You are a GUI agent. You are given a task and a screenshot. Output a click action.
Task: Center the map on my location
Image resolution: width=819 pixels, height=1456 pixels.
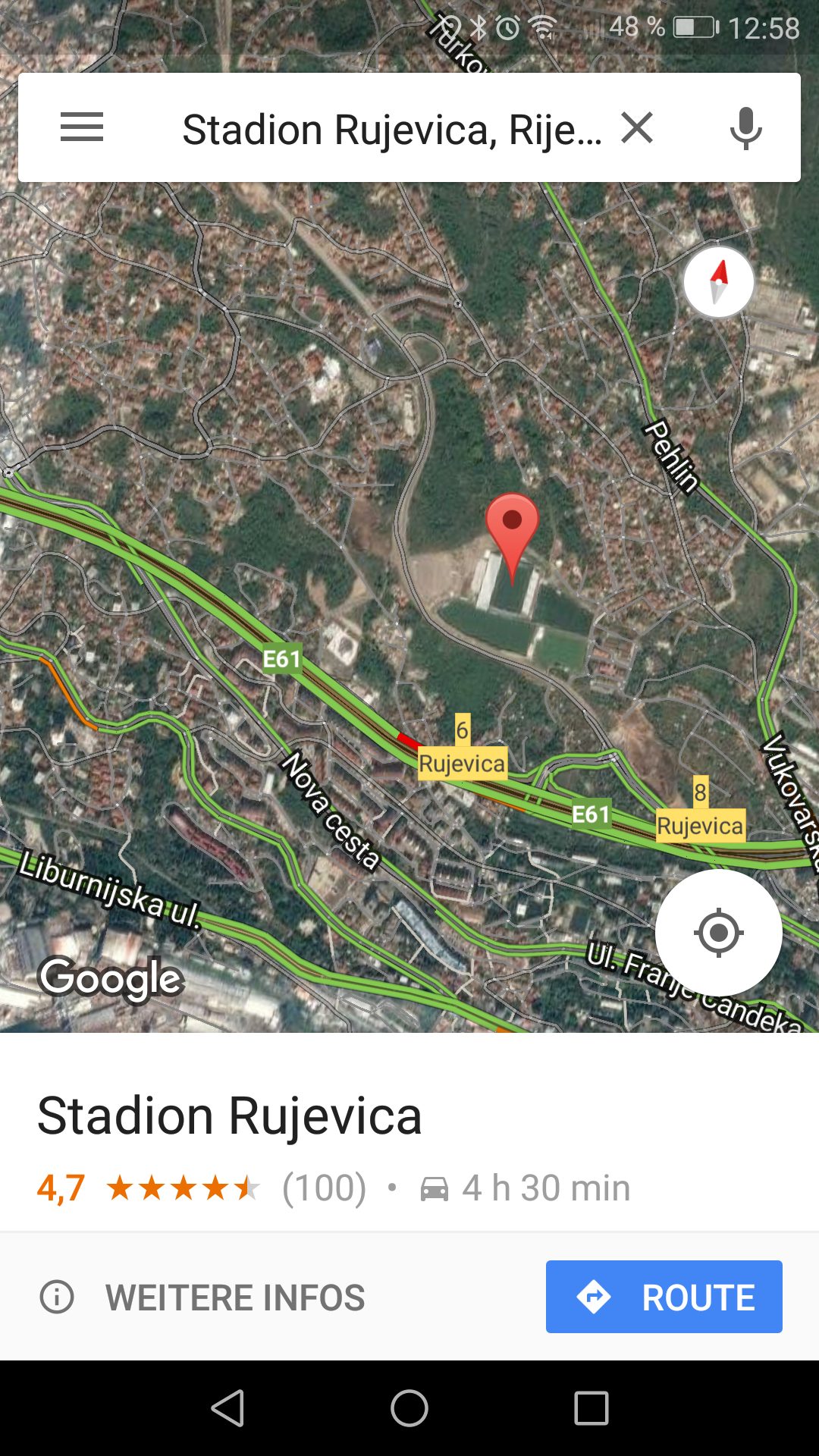(718, 933)
